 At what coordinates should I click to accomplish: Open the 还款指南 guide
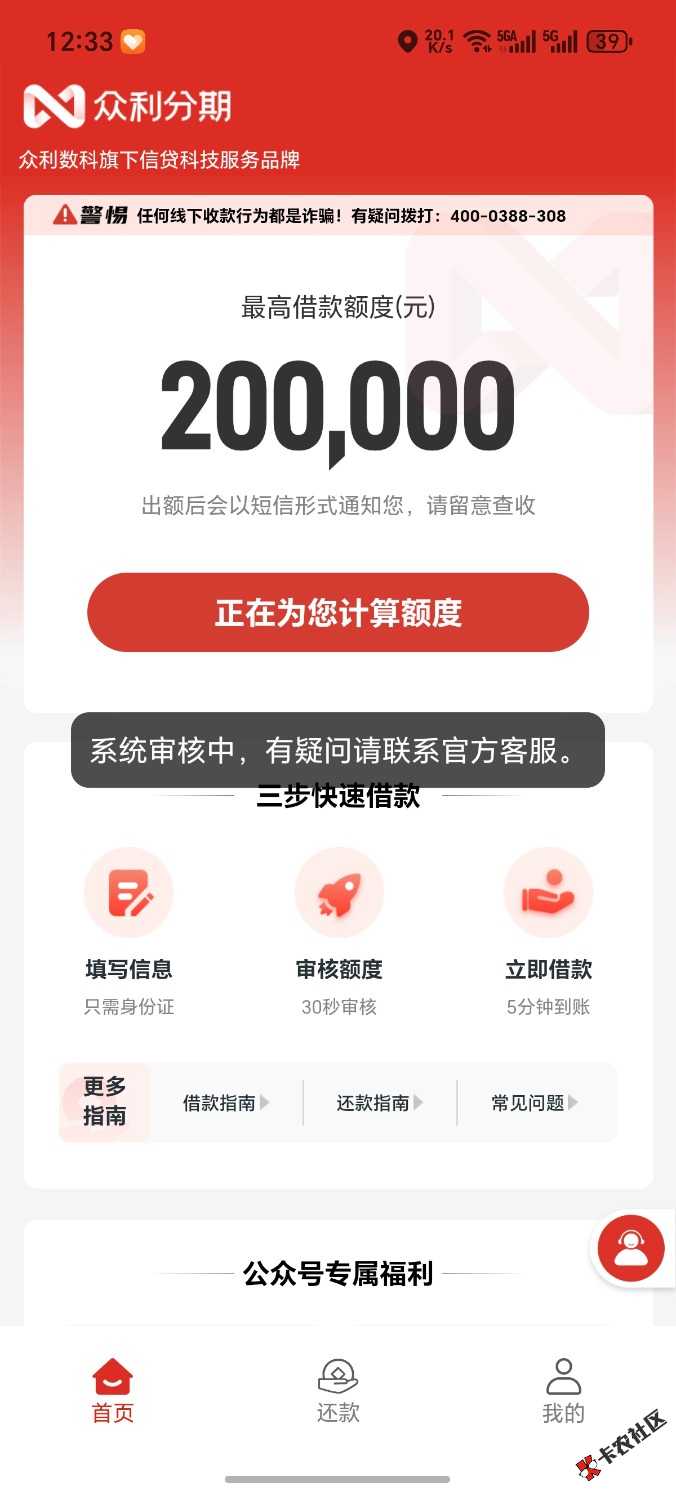[x=380, y=1103]
